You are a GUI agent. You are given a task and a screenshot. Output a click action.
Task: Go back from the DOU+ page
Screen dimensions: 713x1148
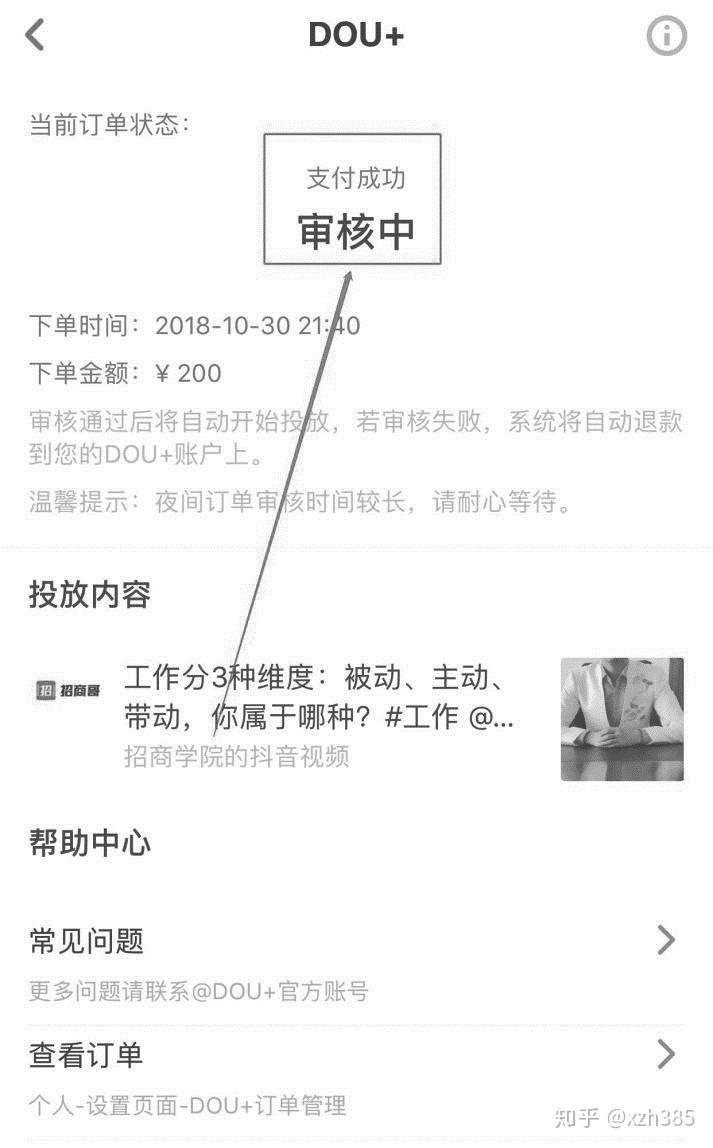click(x=35, y=34)
